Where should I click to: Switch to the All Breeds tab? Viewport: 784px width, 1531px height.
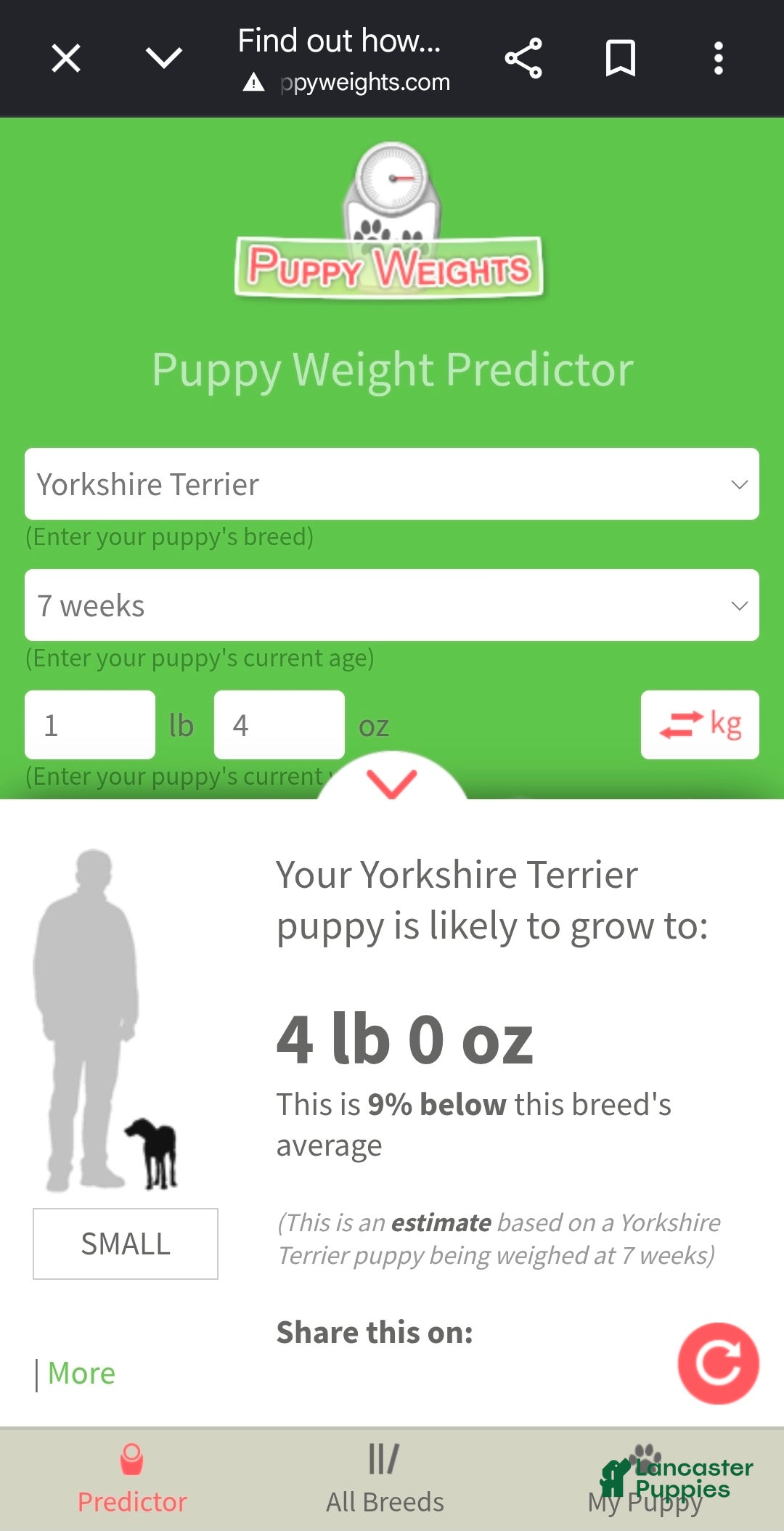[x=385, y=1479]
